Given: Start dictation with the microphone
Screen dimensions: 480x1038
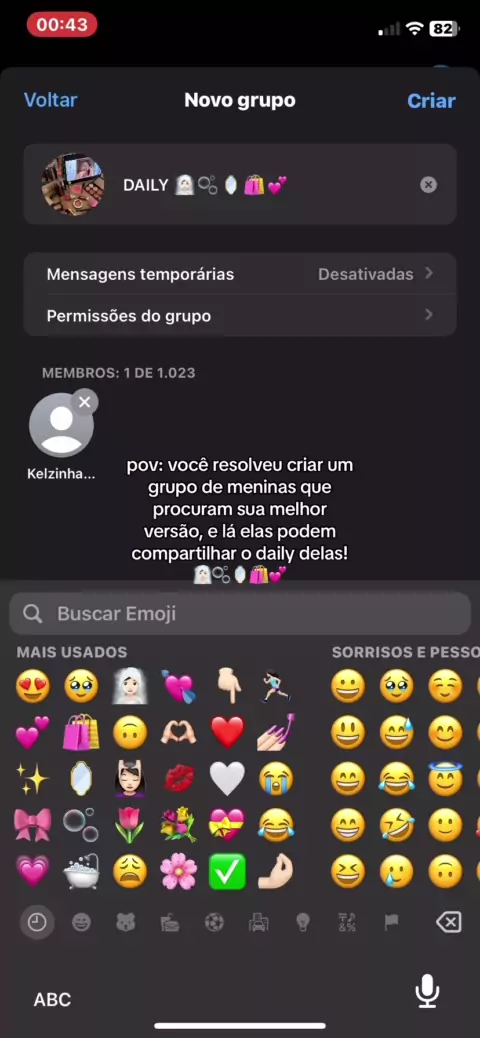Looking at the screenshot, I should 427,991.
